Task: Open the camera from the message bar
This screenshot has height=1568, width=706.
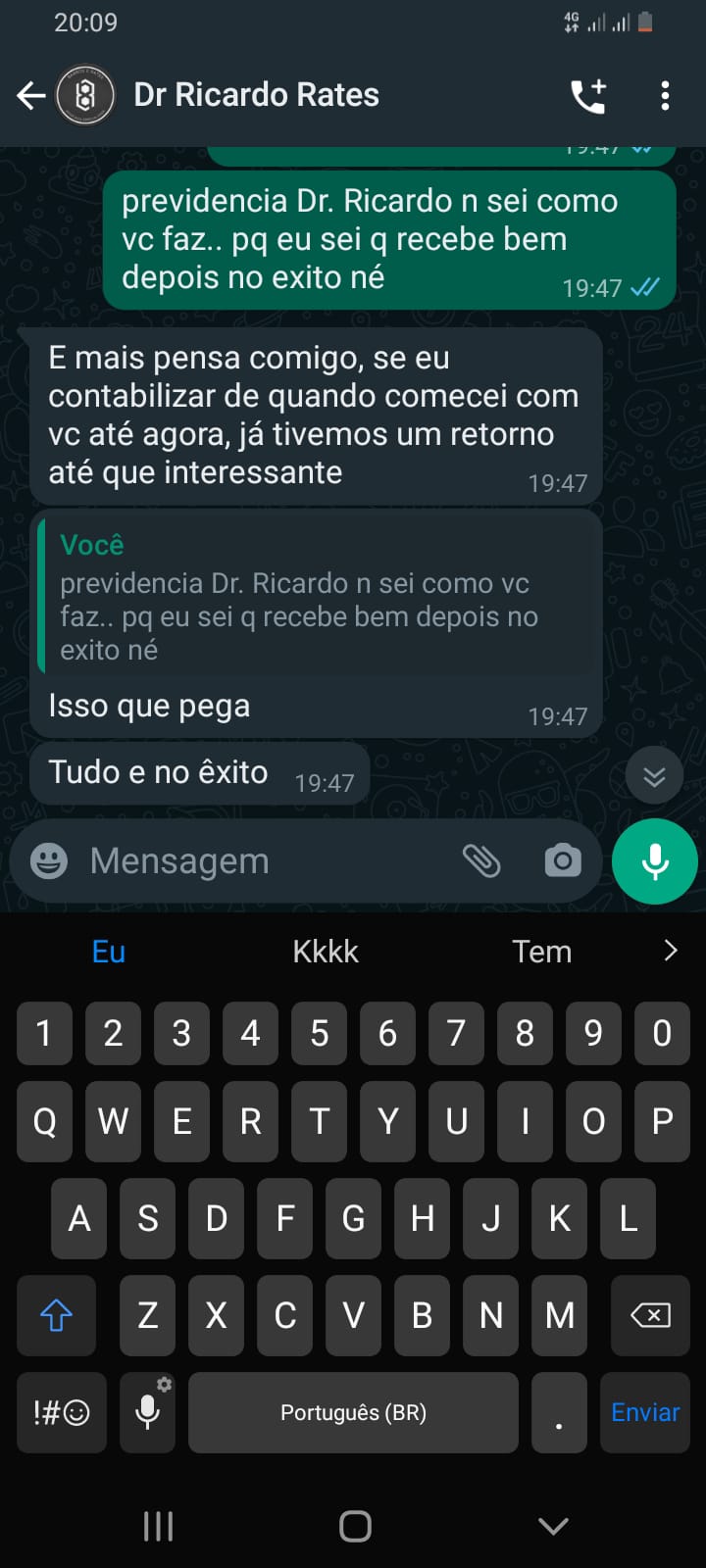Action: [x=563, y=860]
